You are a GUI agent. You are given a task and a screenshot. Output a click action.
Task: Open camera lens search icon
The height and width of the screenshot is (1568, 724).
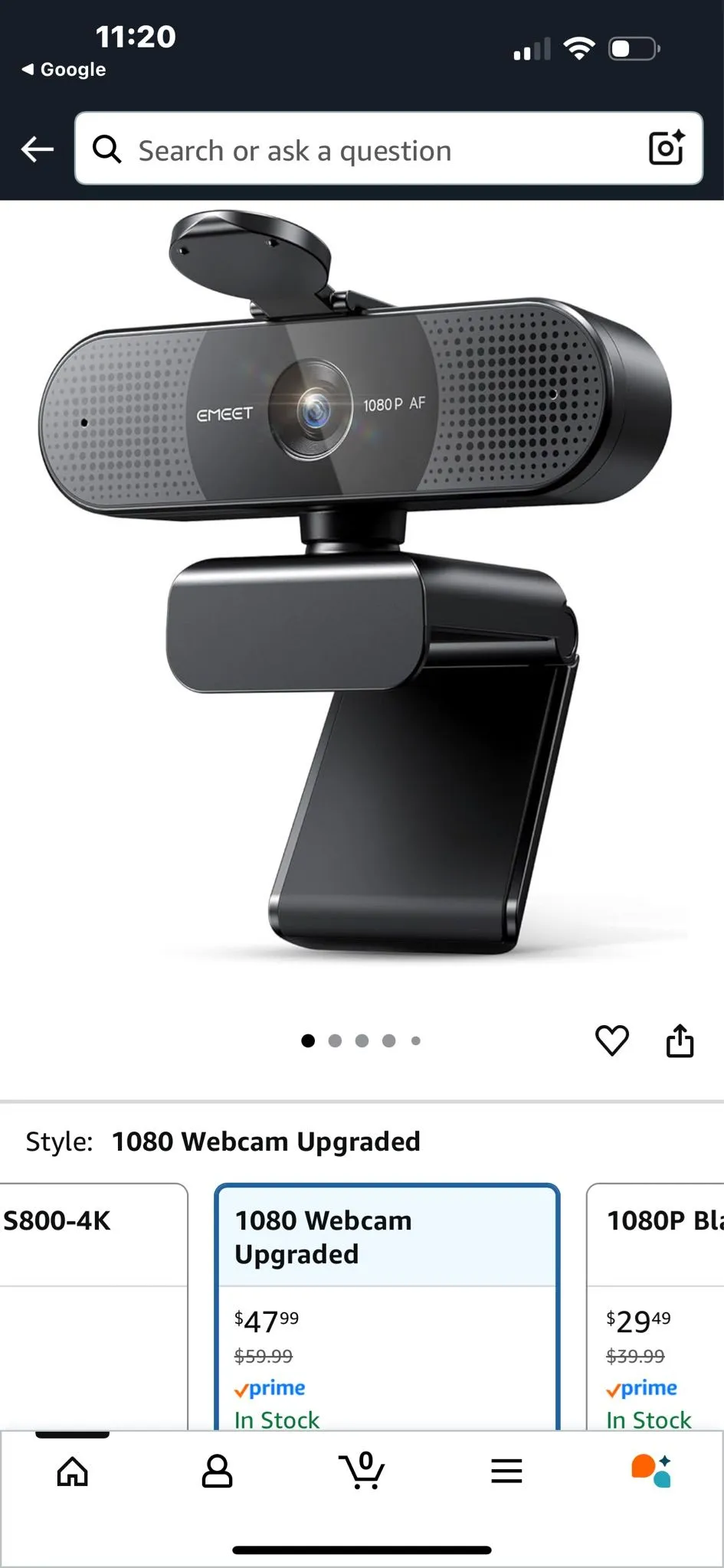667,148
